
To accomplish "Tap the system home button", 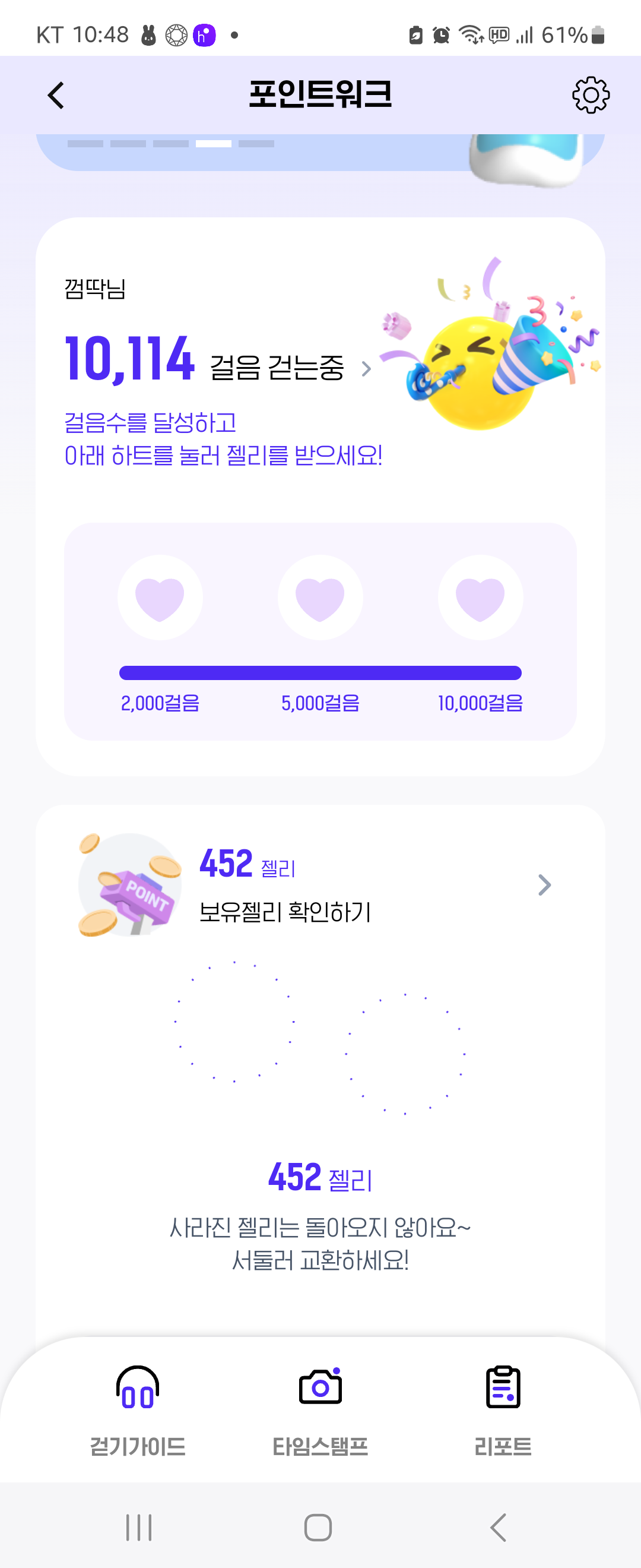I will point(318,1527).
